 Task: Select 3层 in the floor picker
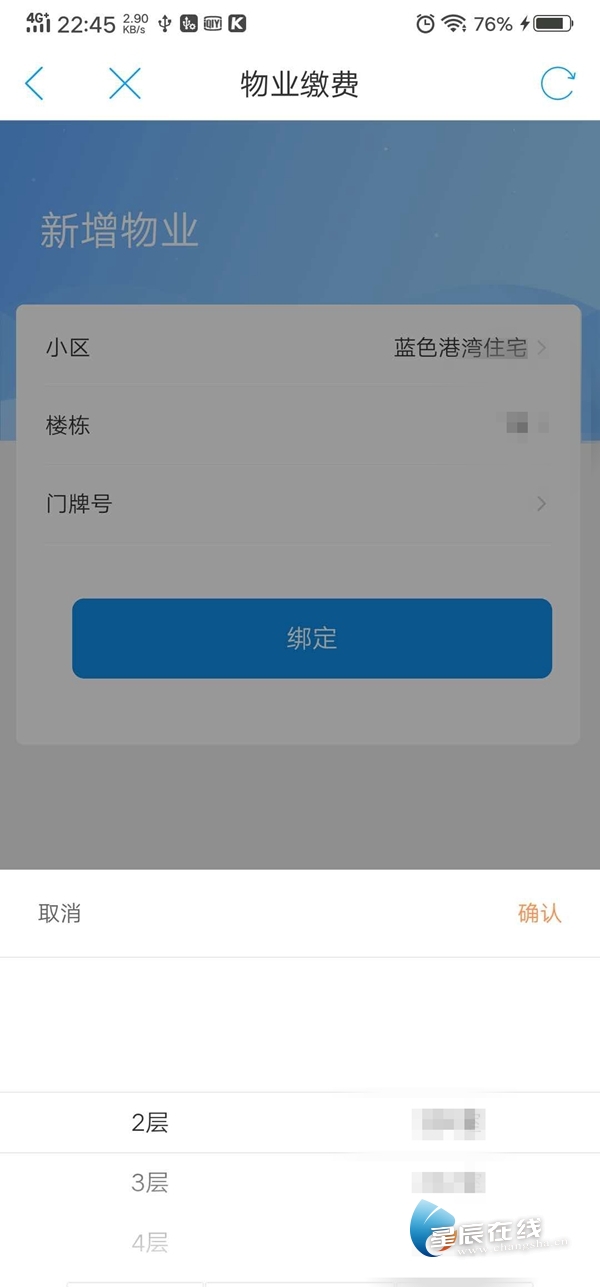(150, 1183)
